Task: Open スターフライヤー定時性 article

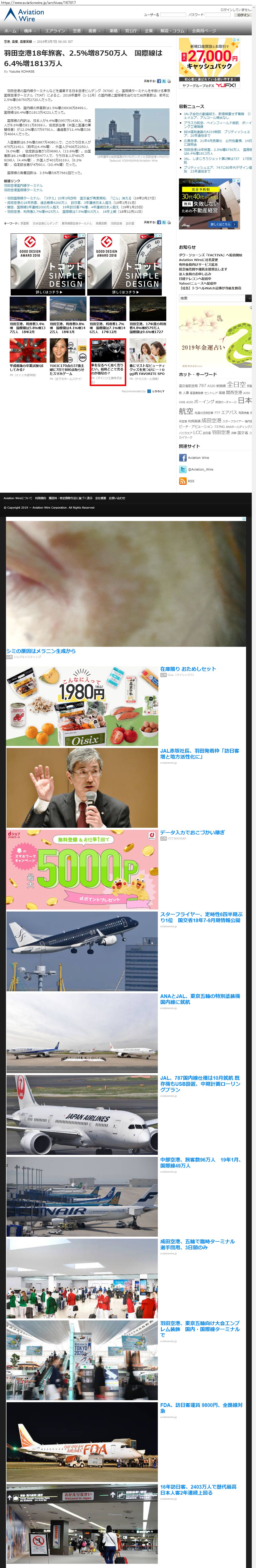Action: click(201, 917)
